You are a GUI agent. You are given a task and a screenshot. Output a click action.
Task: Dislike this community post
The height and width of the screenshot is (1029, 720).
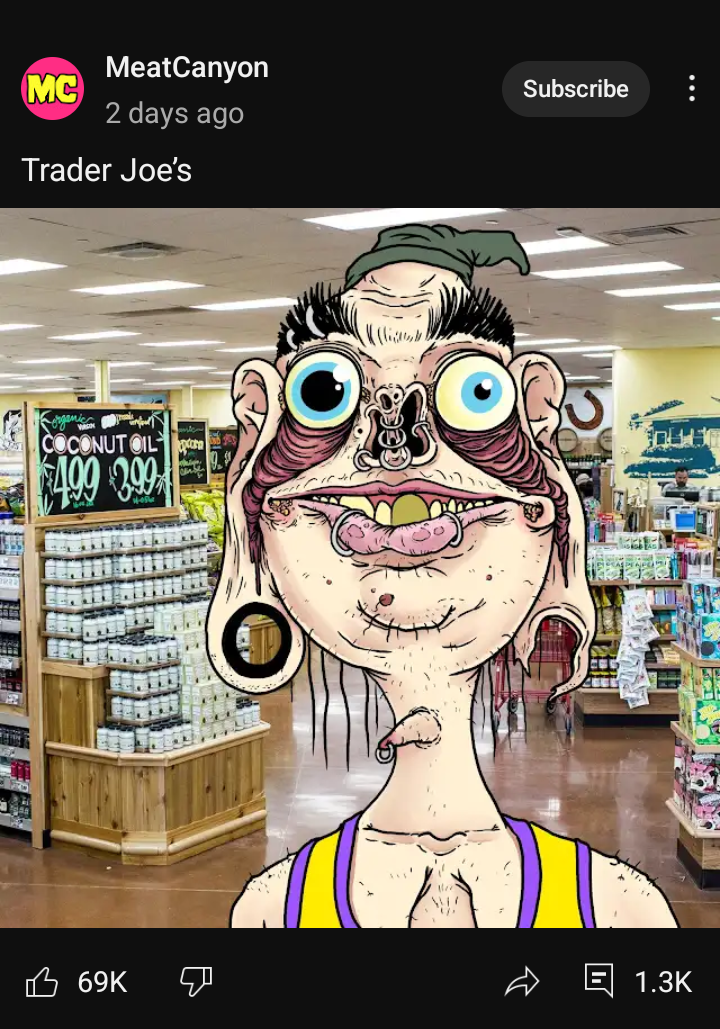(195, 981)
